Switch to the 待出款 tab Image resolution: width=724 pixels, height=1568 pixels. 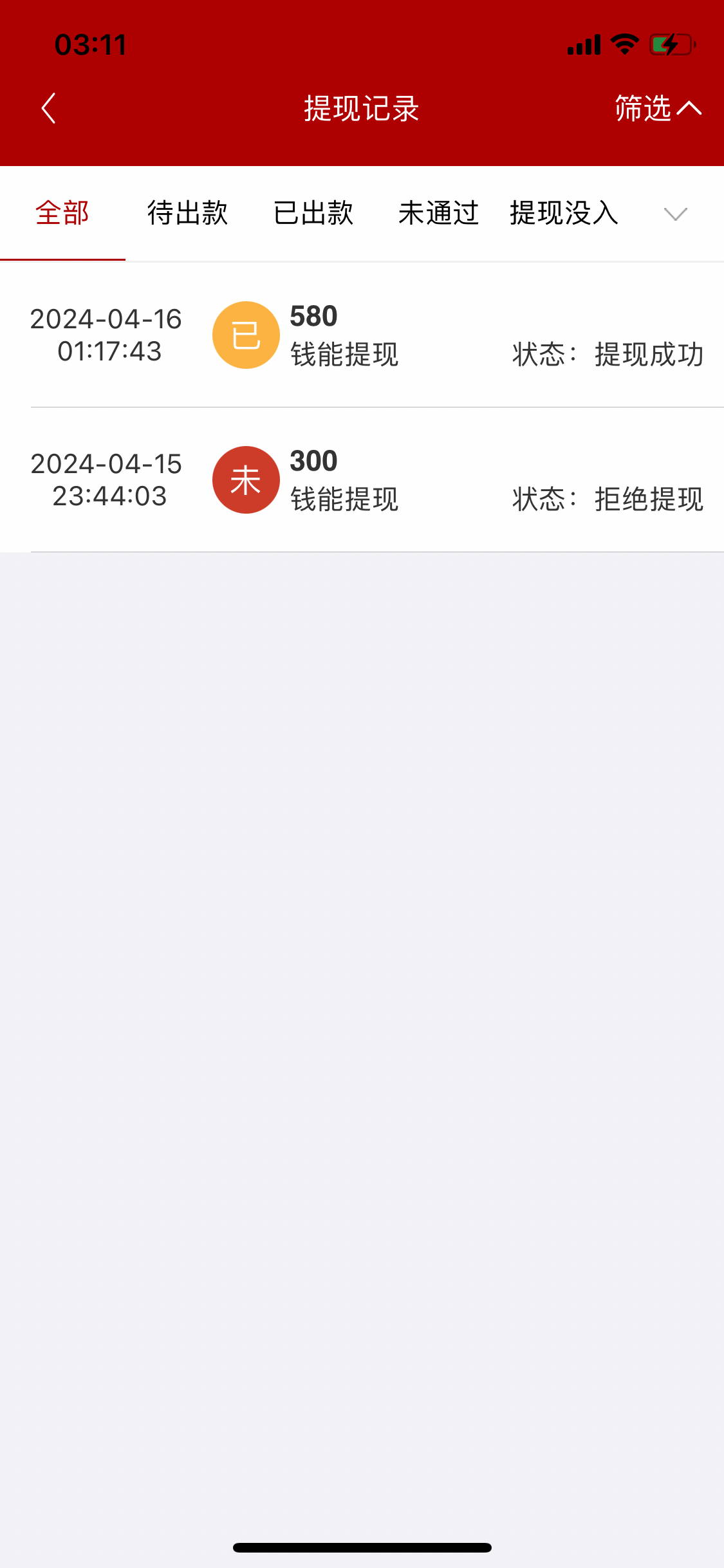coord(187,213)
